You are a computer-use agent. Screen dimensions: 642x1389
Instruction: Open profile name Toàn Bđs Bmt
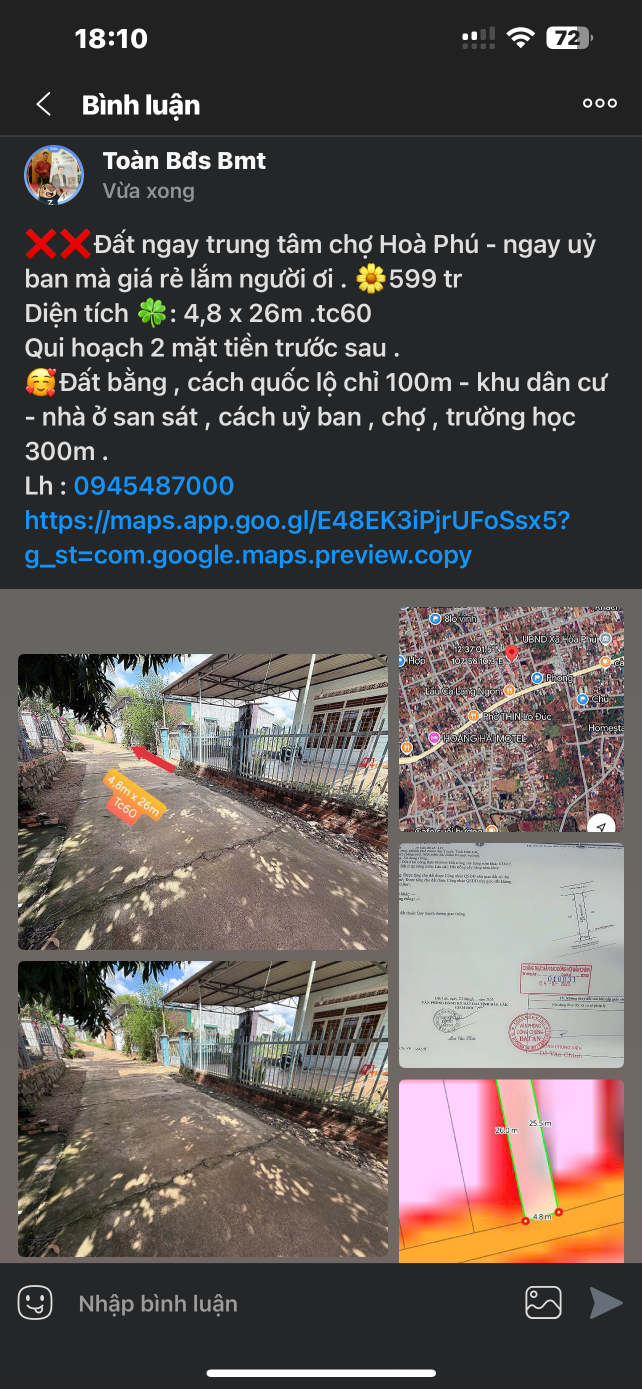[184, 160]
